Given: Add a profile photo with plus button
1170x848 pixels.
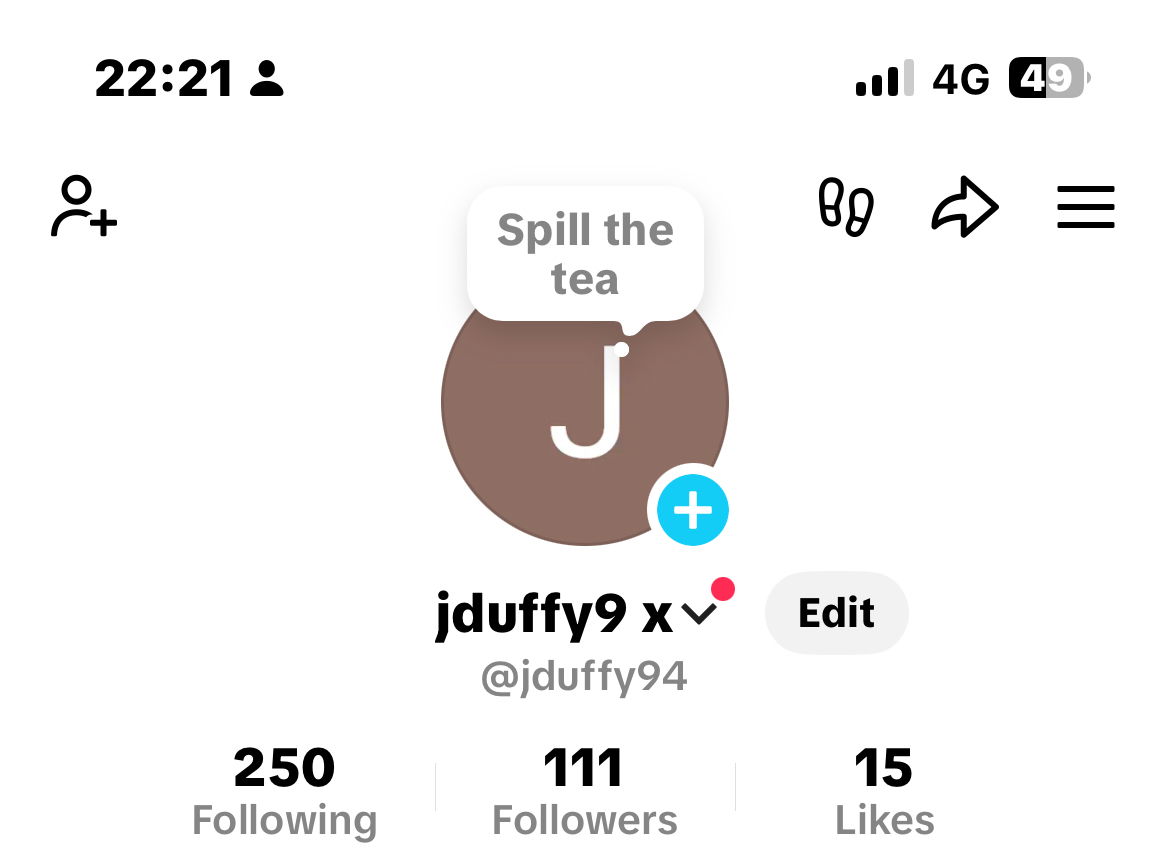Looking at the screenshot, I should (692, 511).
